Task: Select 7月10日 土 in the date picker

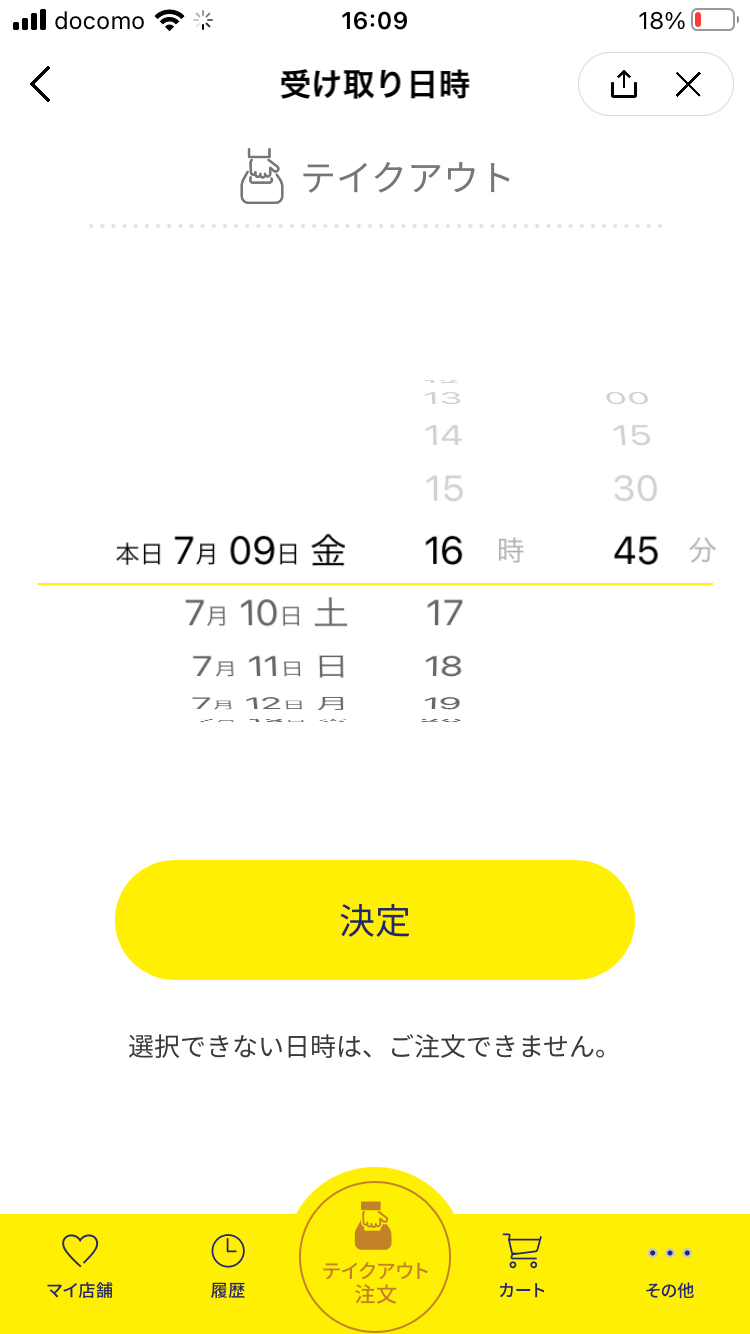Action: [x=267, y=613]
